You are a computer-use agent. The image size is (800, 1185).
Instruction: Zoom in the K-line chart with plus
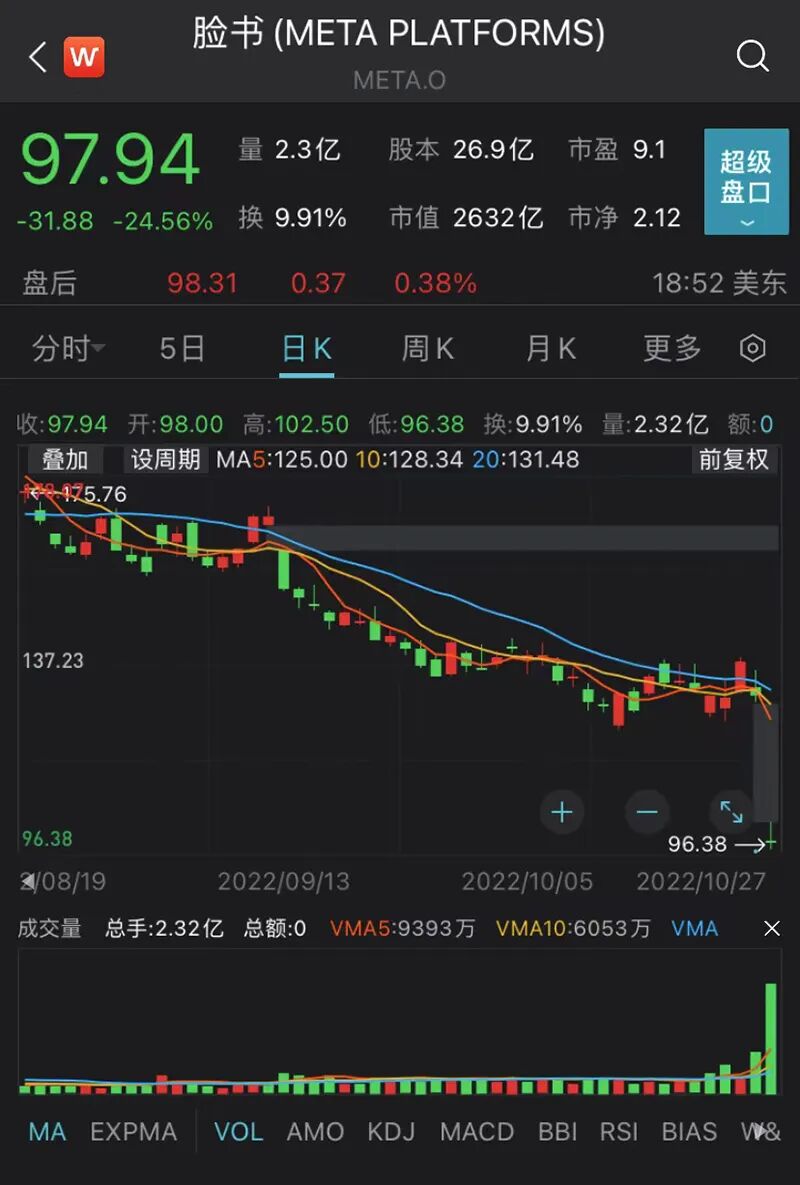pyautogui.click(x=562, y=812)
